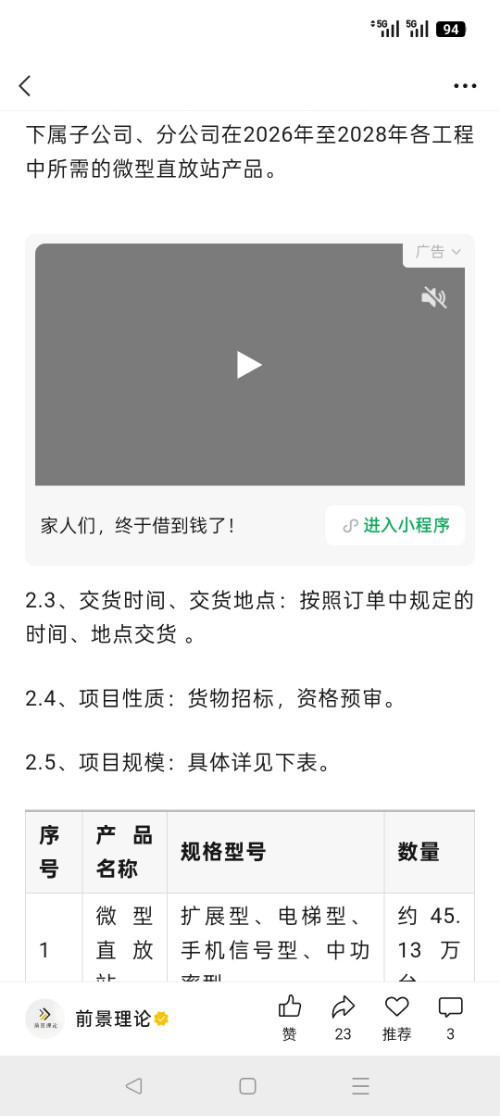
Task: Like the article with the 赞 icon
Action: (289, 1018)
